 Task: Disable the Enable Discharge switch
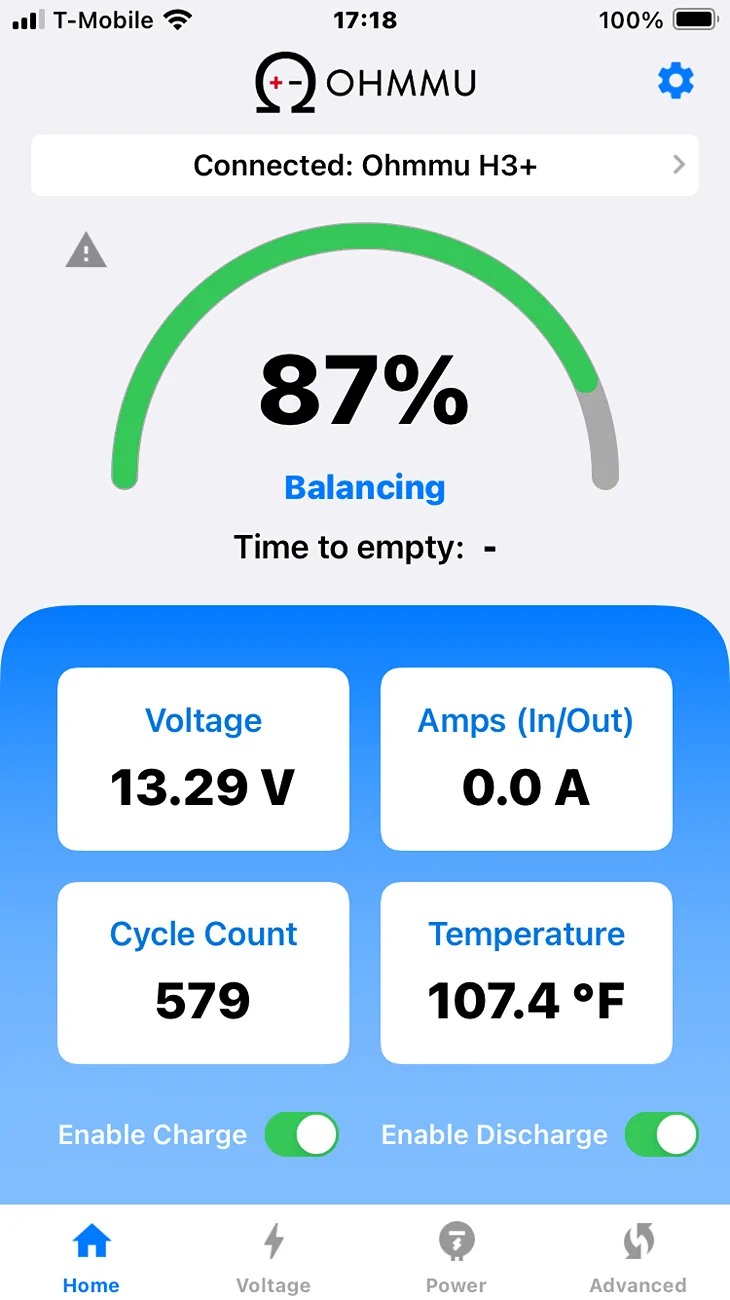click(x=661, y=1135)
